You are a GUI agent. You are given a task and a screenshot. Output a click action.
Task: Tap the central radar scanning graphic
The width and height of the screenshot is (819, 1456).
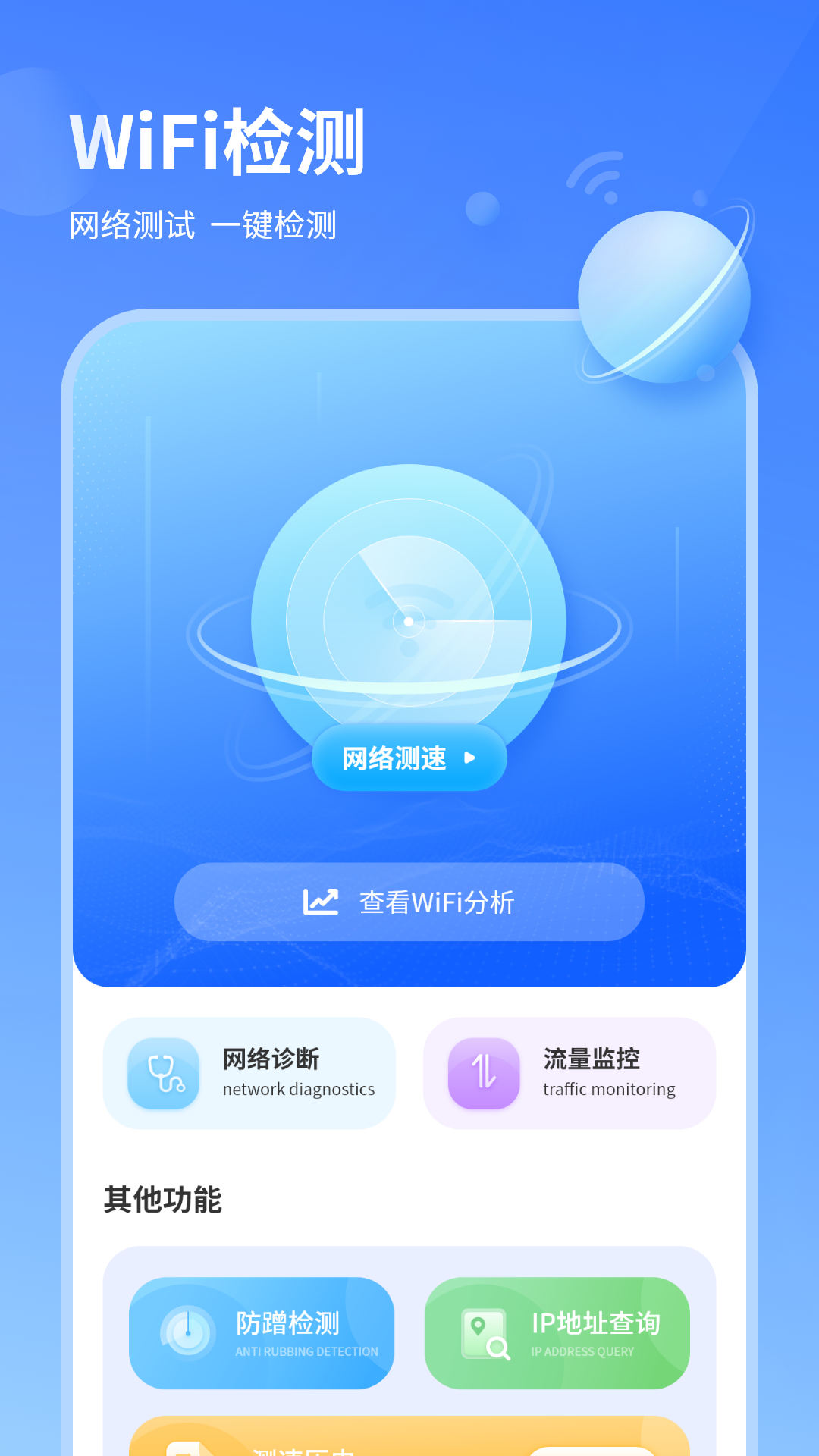click(x=409, y=620)
